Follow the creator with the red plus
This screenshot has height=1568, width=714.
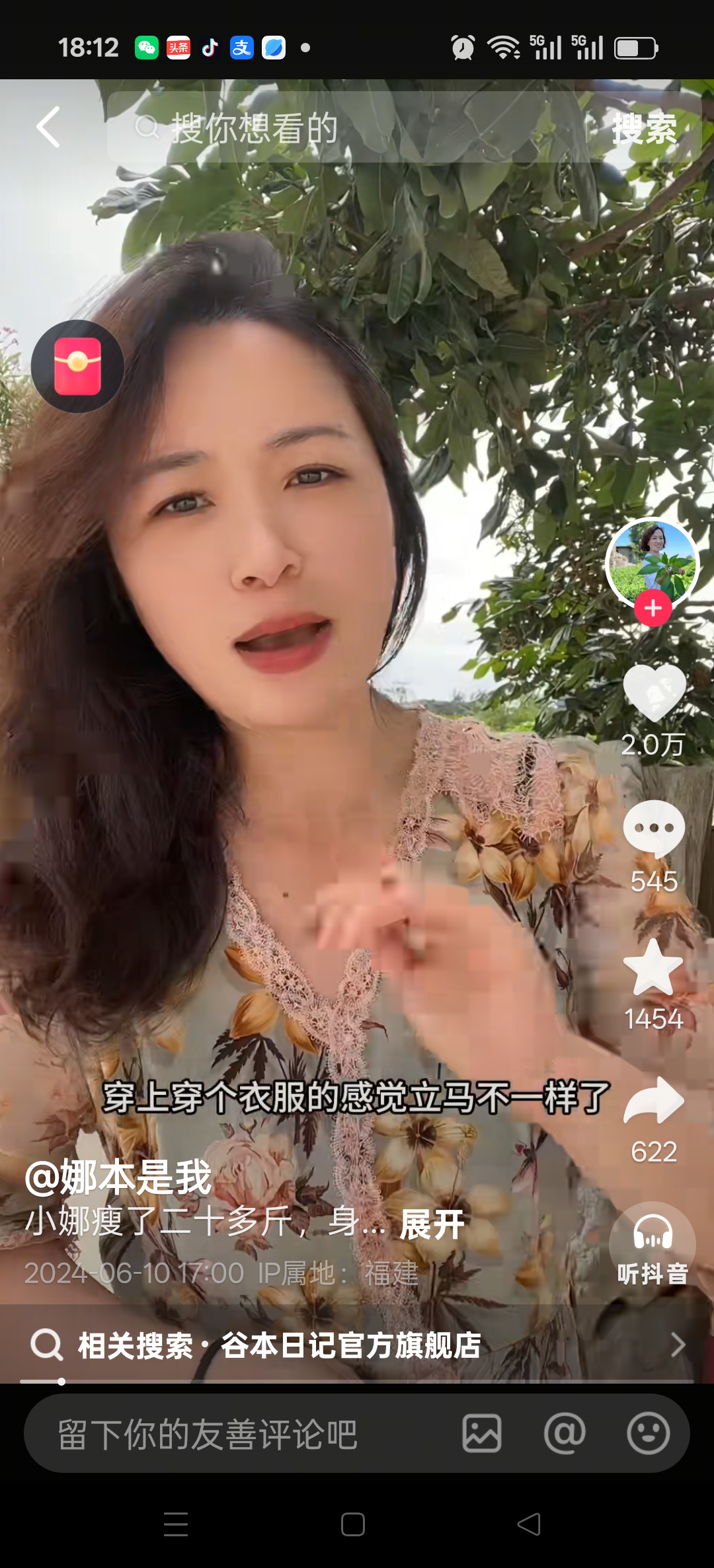tap(653, 609)
